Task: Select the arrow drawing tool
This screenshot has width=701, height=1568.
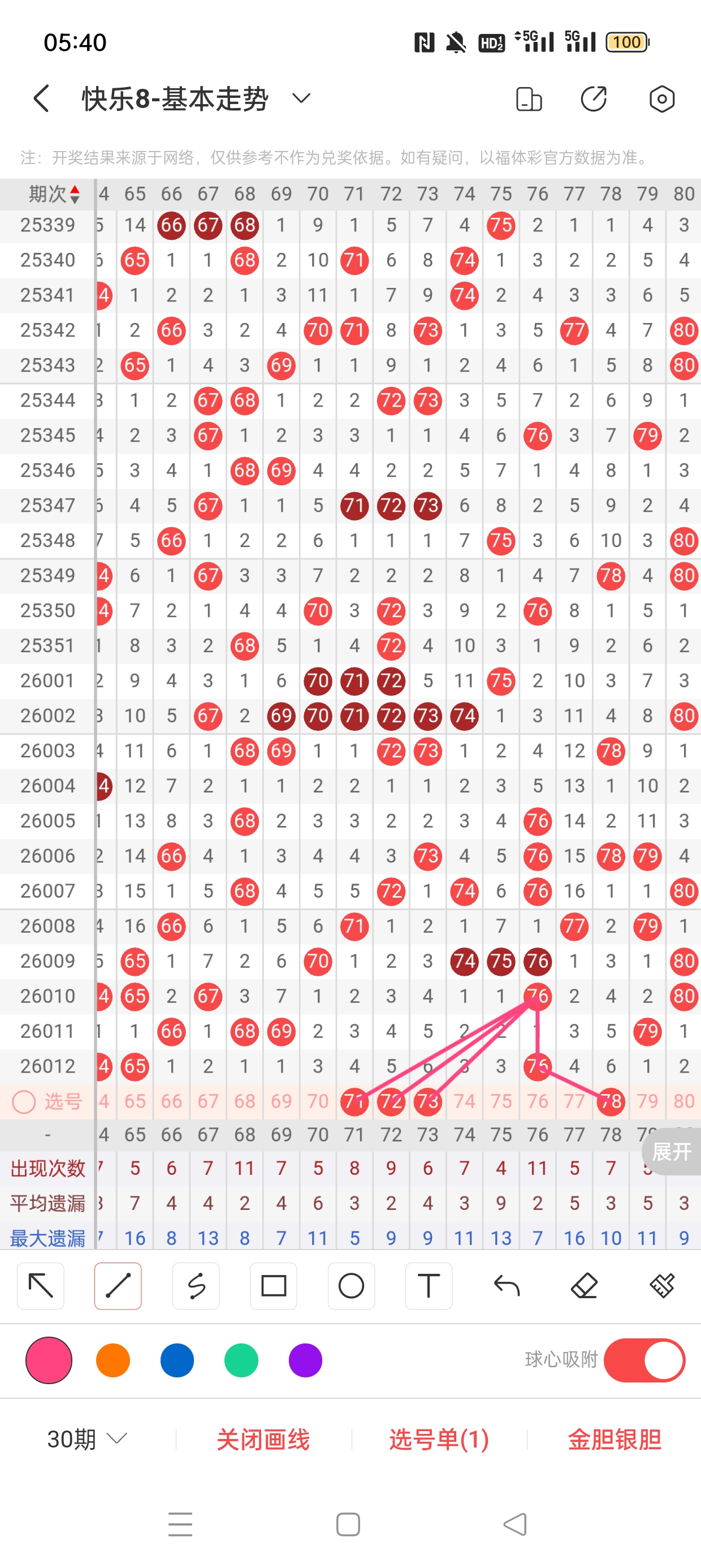Action: coord(41,1286)
